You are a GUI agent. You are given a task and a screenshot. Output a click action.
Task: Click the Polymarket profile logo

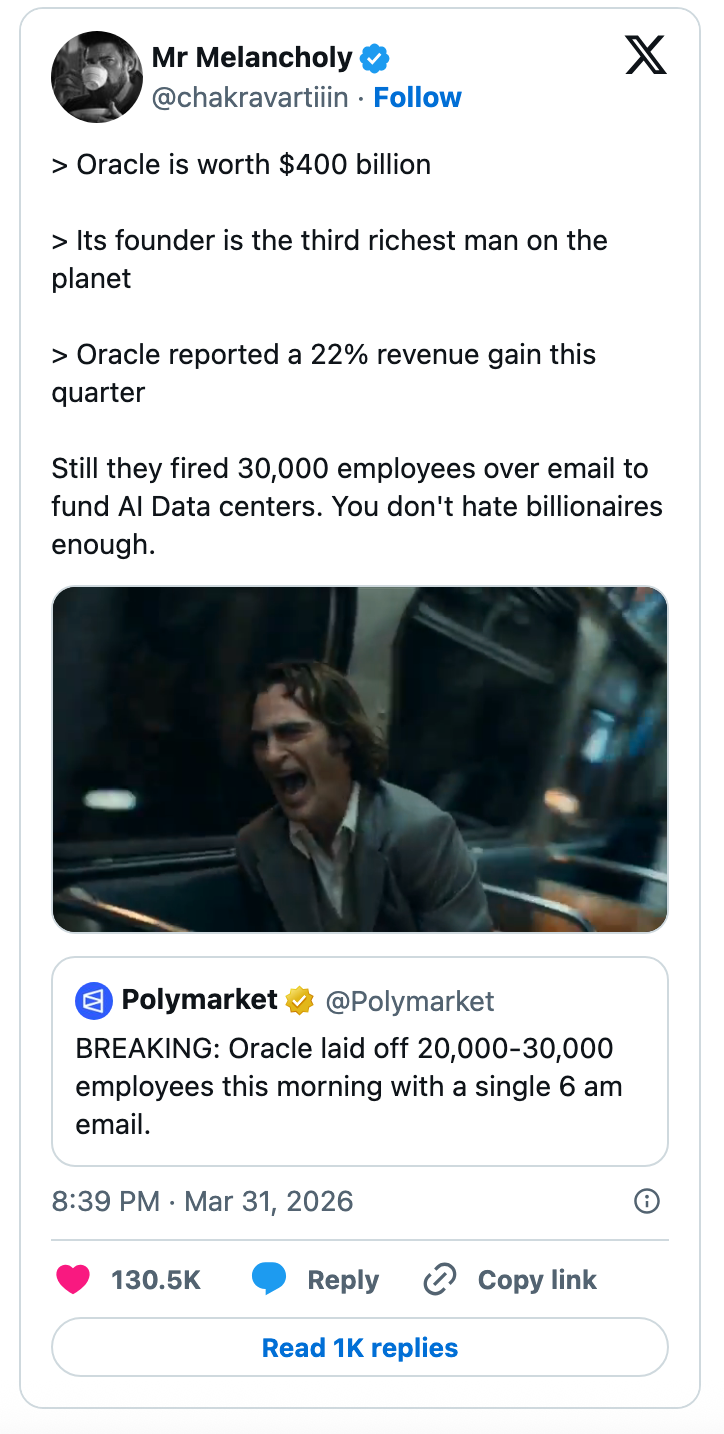[92, 1000]
